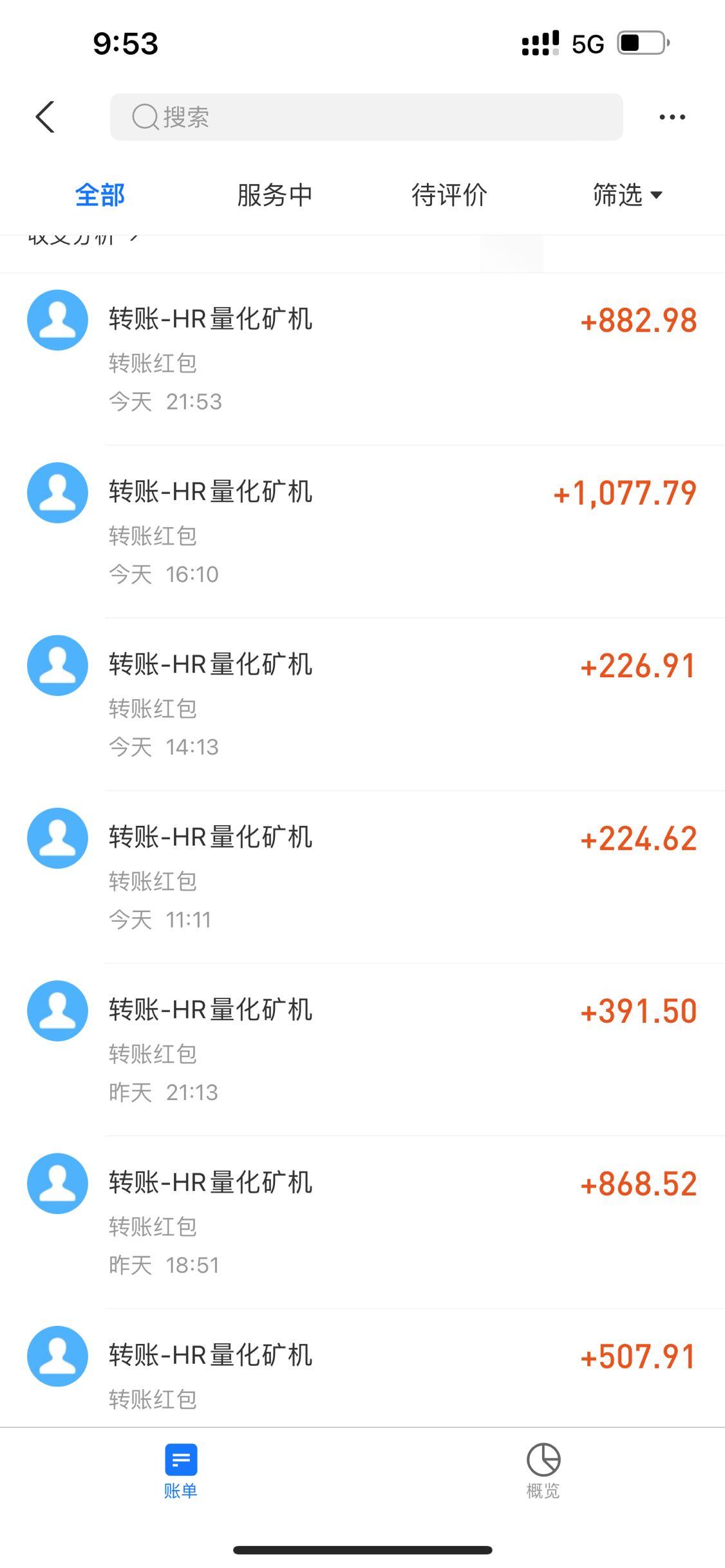This screenshot has height=1568, width=725.
Task: Tap the avatar of the 882.98 transfer
Action: (57, 320)
